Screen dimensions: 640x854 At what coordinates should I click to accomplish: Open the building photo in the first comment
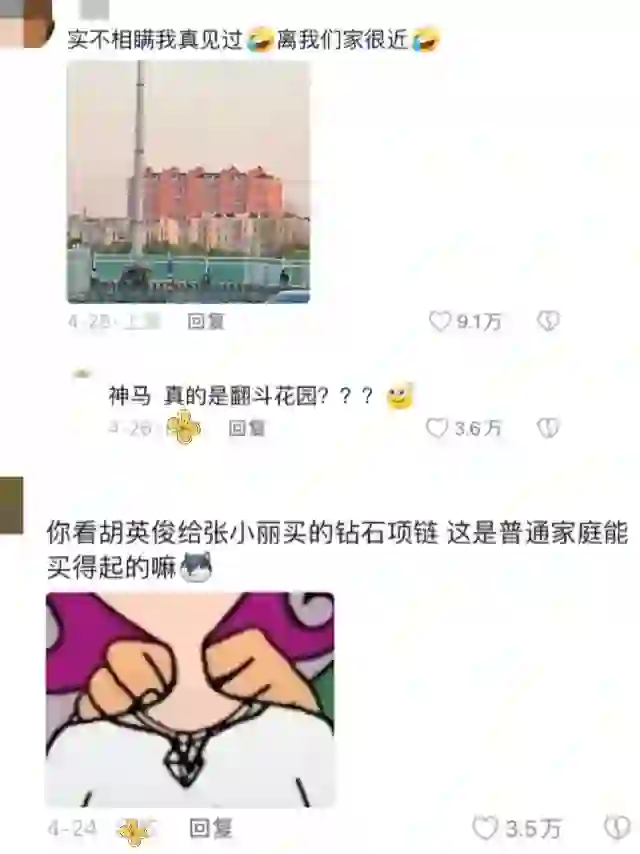tap(188, 181)
